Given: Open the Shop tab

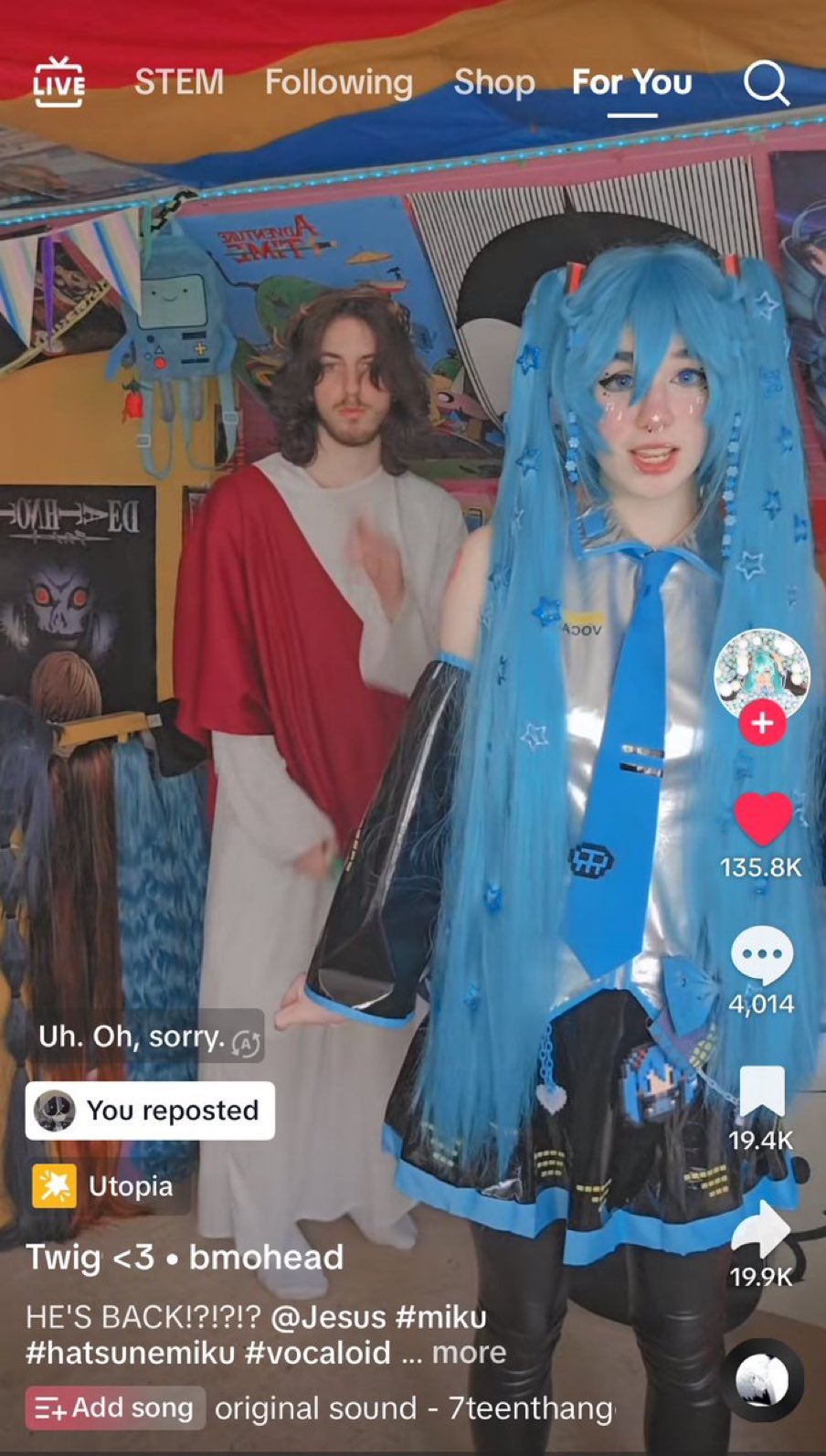Looking at the screenshot, I should point(494,82).
